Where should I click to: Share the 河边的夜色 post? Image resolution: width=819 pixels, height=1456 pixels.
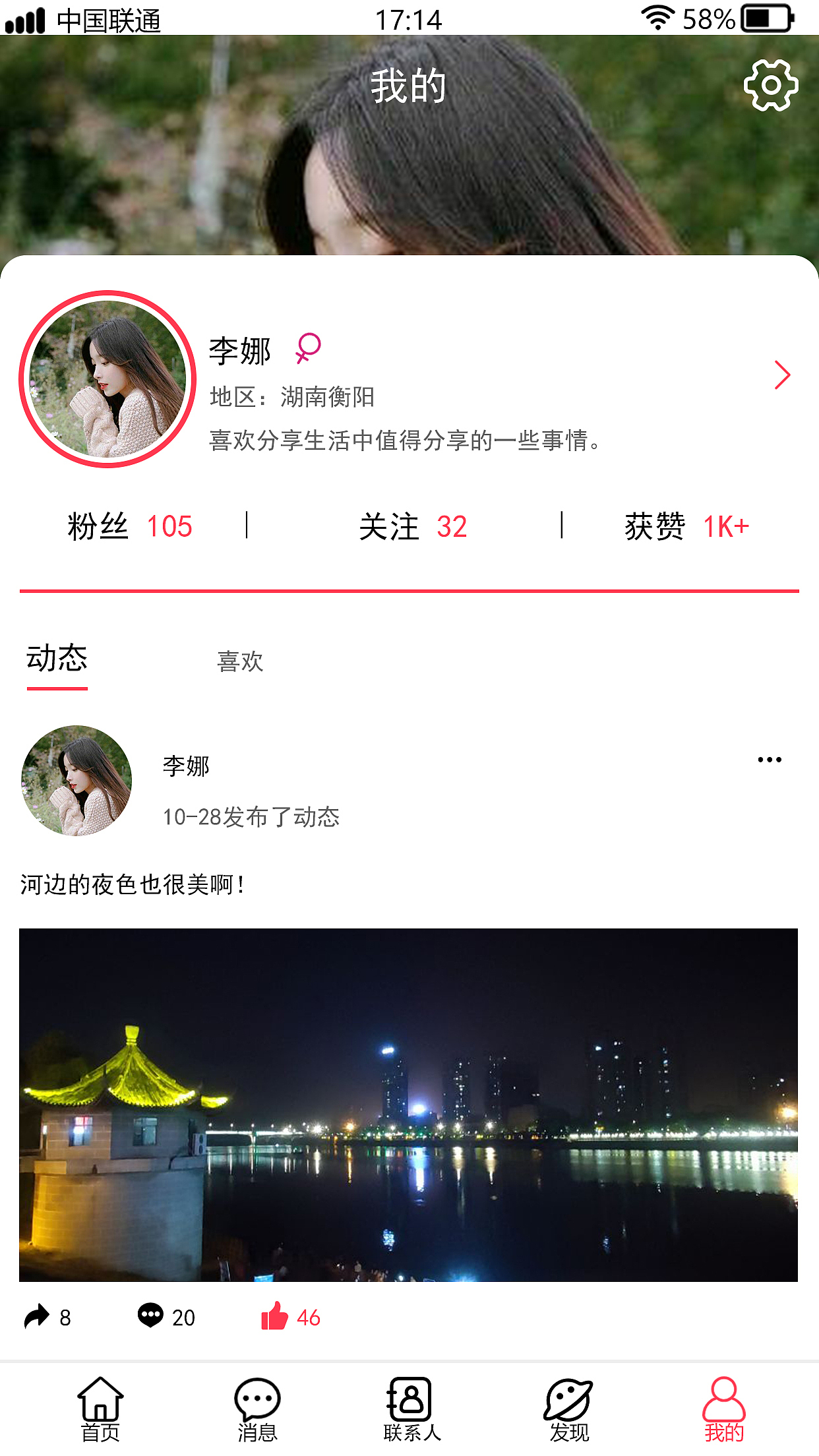click(x=47, y=1317)
